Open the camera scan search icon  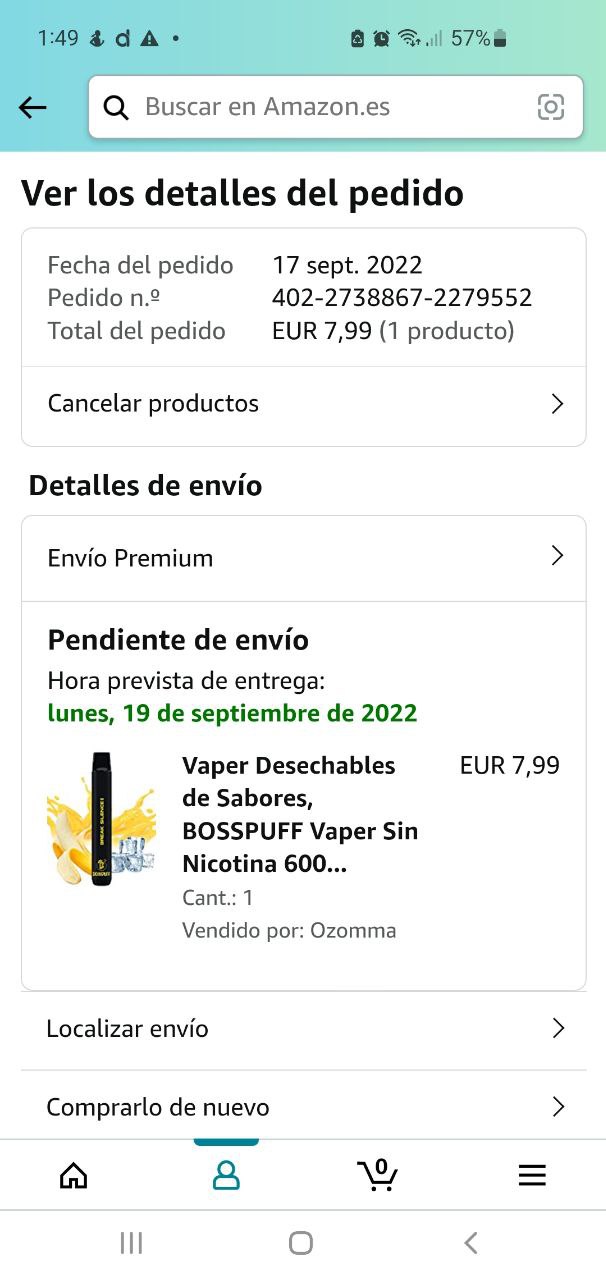coord(551,107)
